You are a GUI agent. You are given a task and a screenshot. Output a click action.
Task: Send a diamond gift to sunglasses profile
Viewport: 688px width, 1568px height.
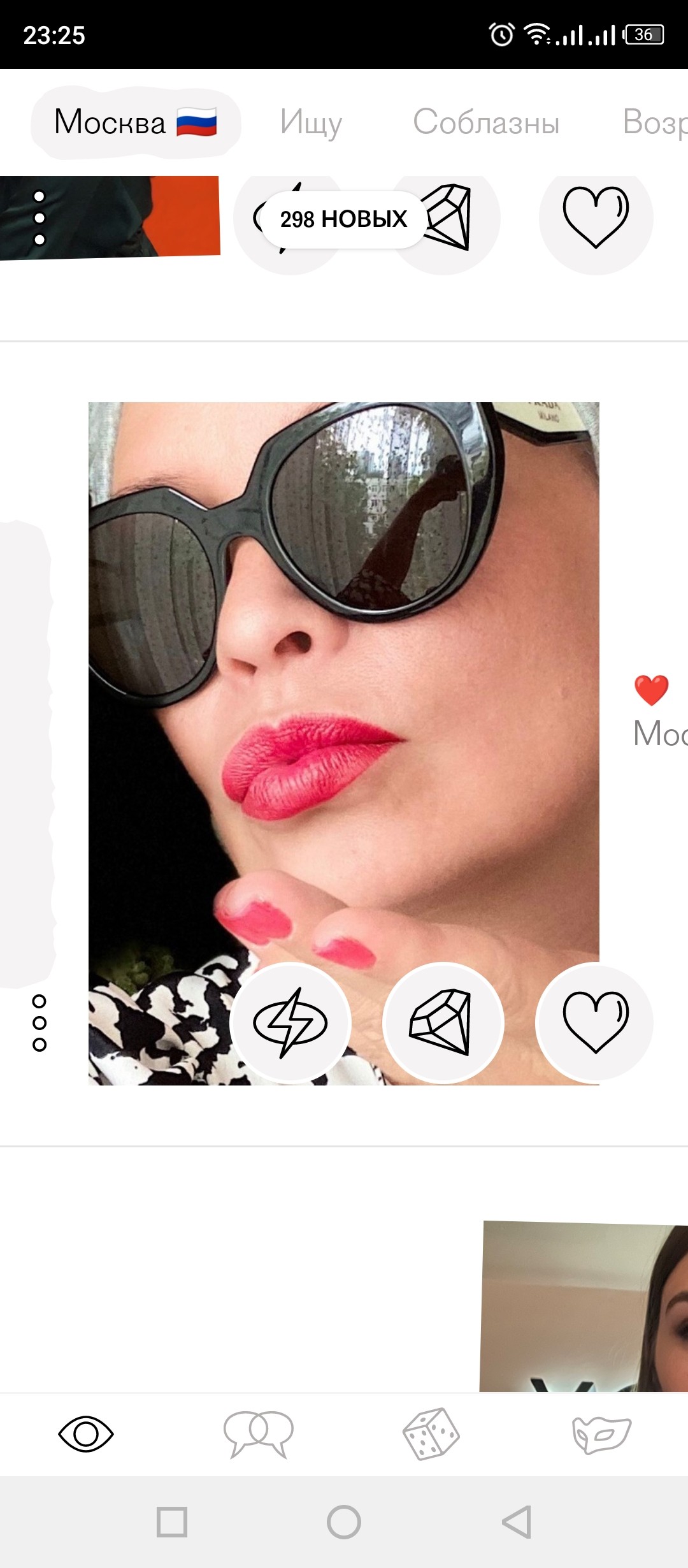click(443, 1022)
